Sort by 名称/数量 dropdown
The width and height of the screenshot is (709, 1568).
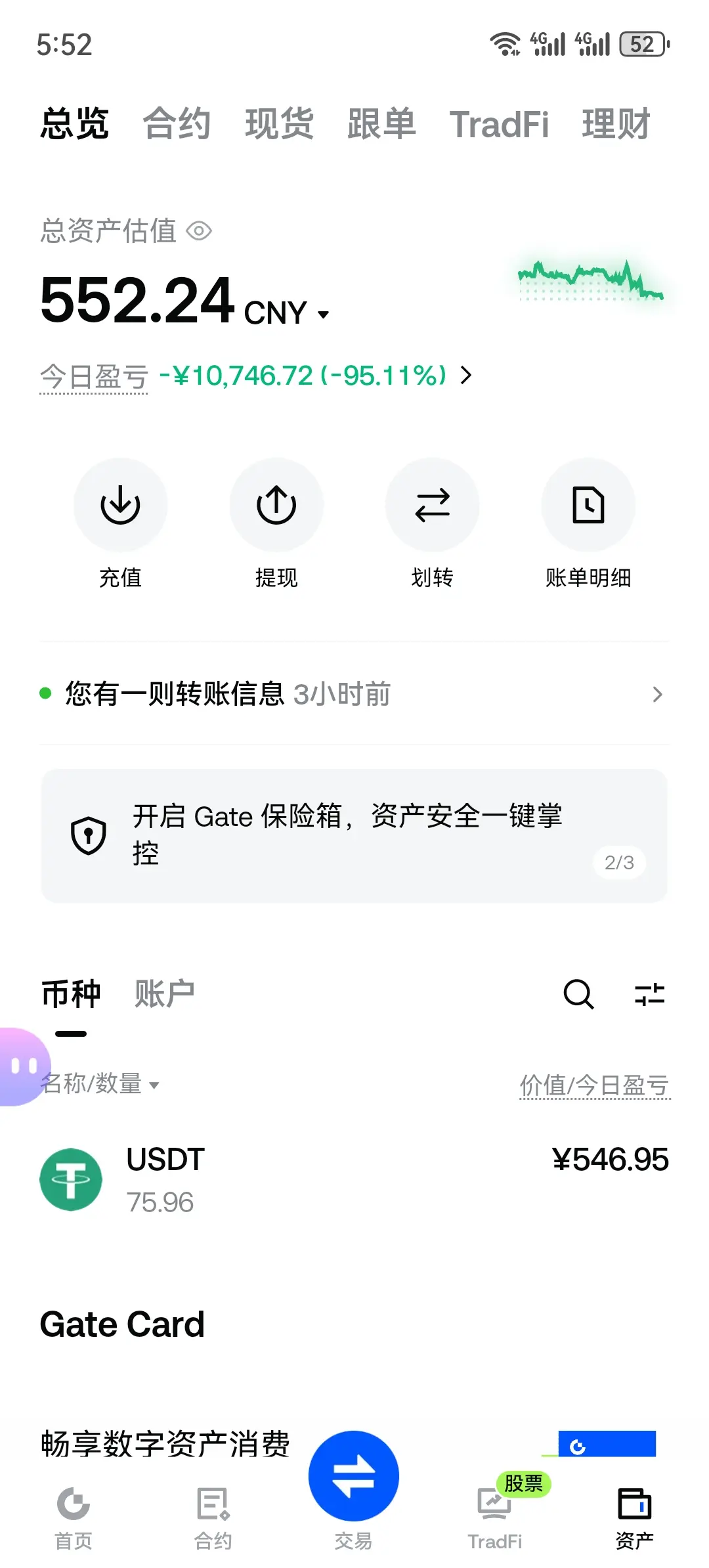coord(100,1084)
